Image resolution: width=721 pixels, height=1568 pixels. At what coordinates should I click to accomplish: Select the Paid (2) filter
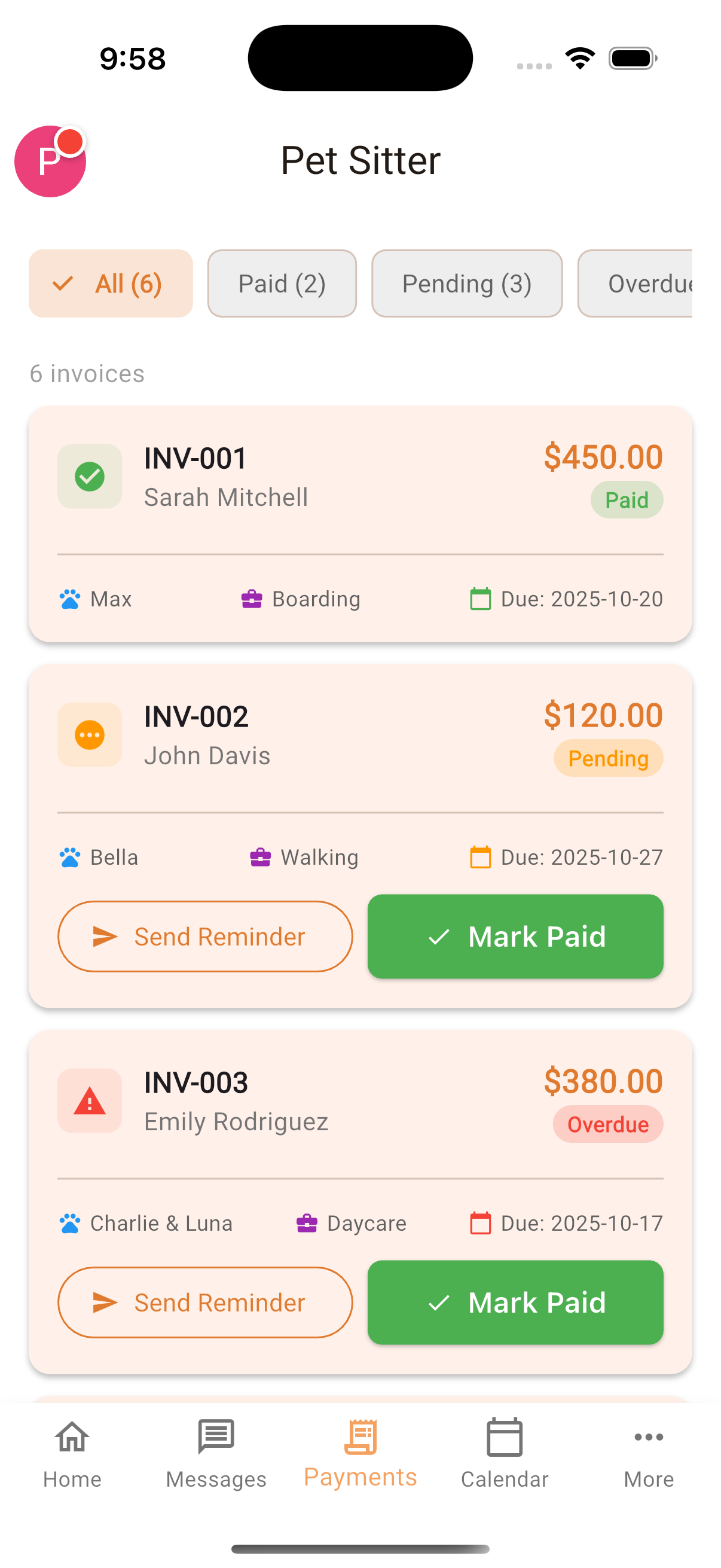[281, 283]
